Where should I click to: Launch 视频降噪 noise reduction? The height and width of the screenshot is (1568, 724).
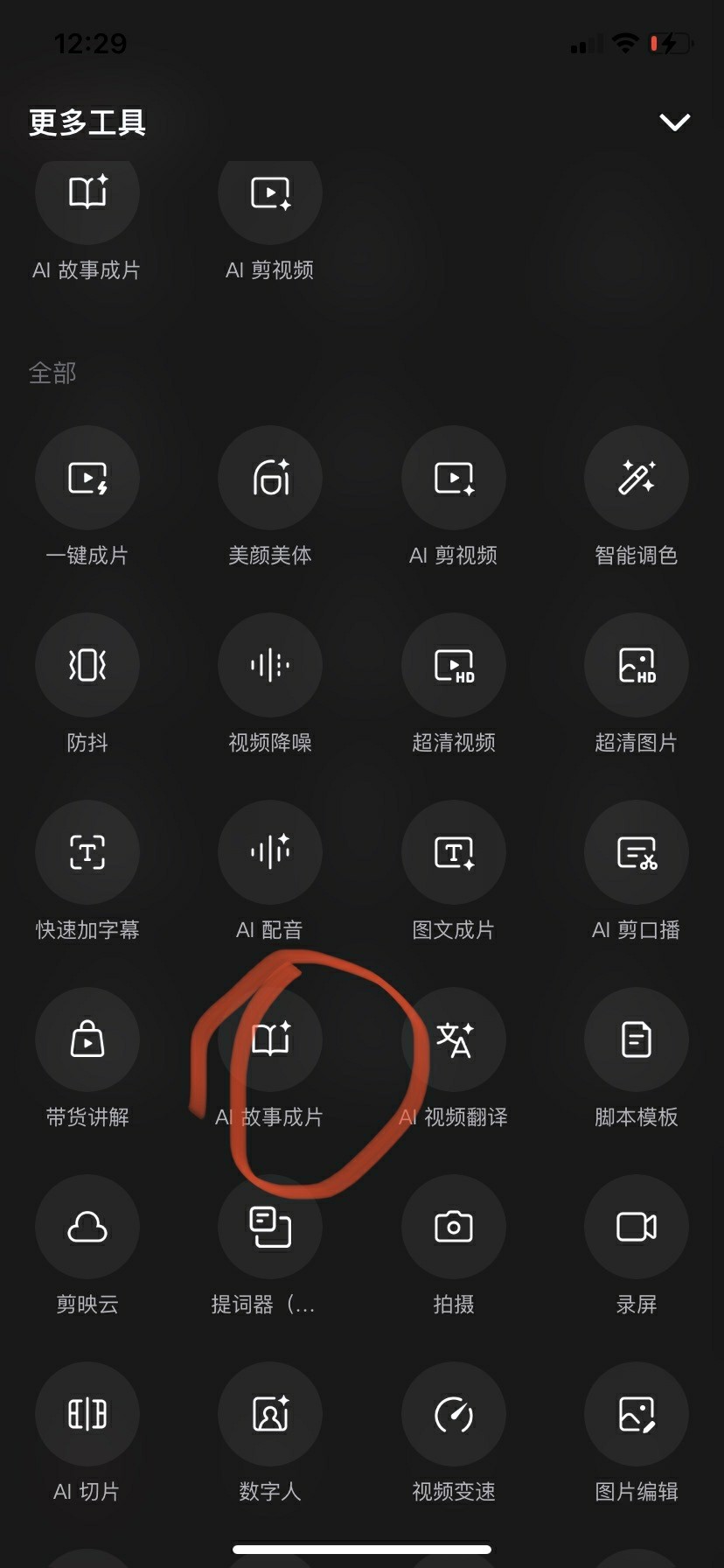point(270,666)
